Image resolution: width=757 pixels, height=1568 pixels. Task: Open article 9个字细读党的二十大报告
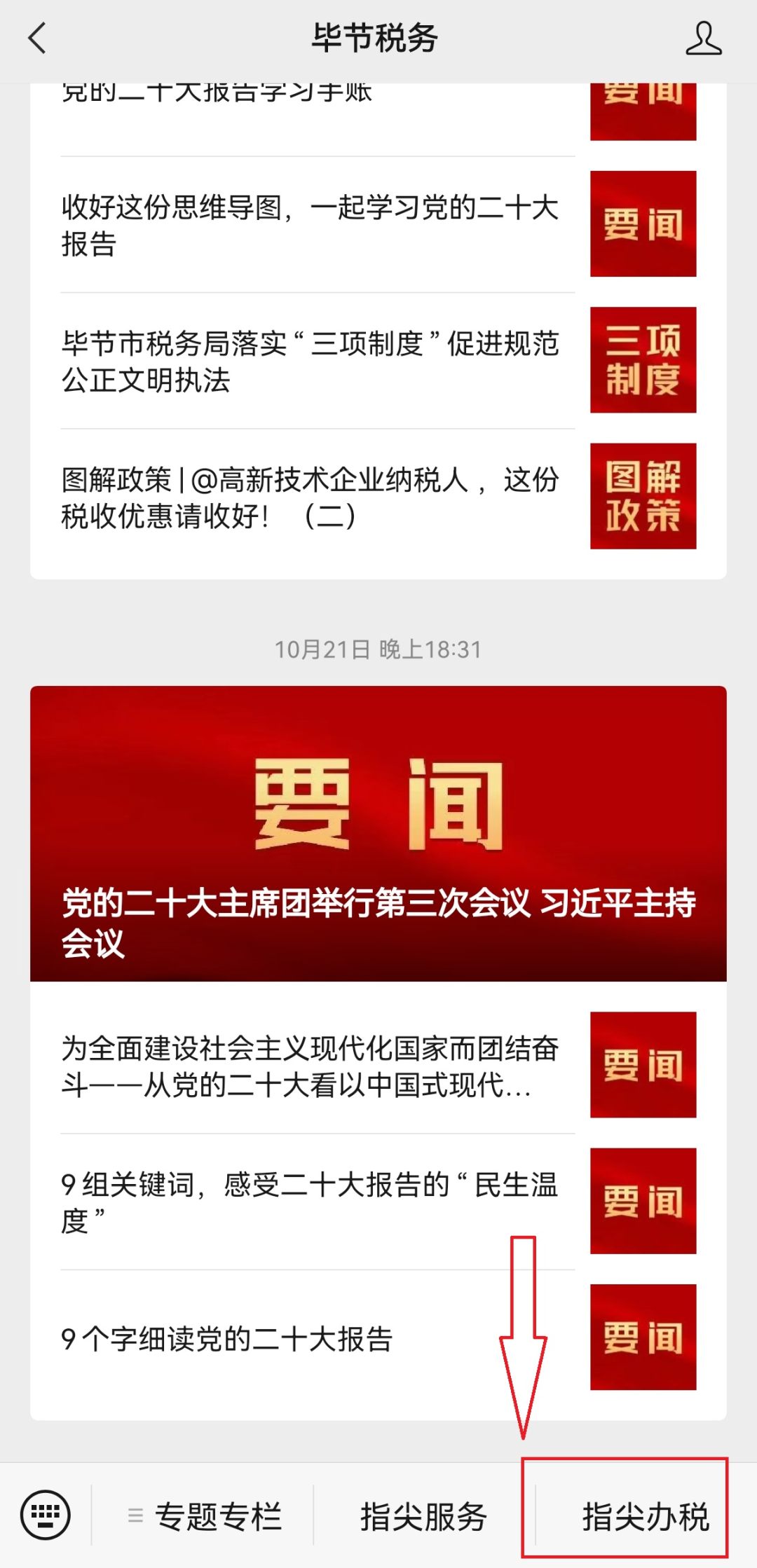(378, 1338)
